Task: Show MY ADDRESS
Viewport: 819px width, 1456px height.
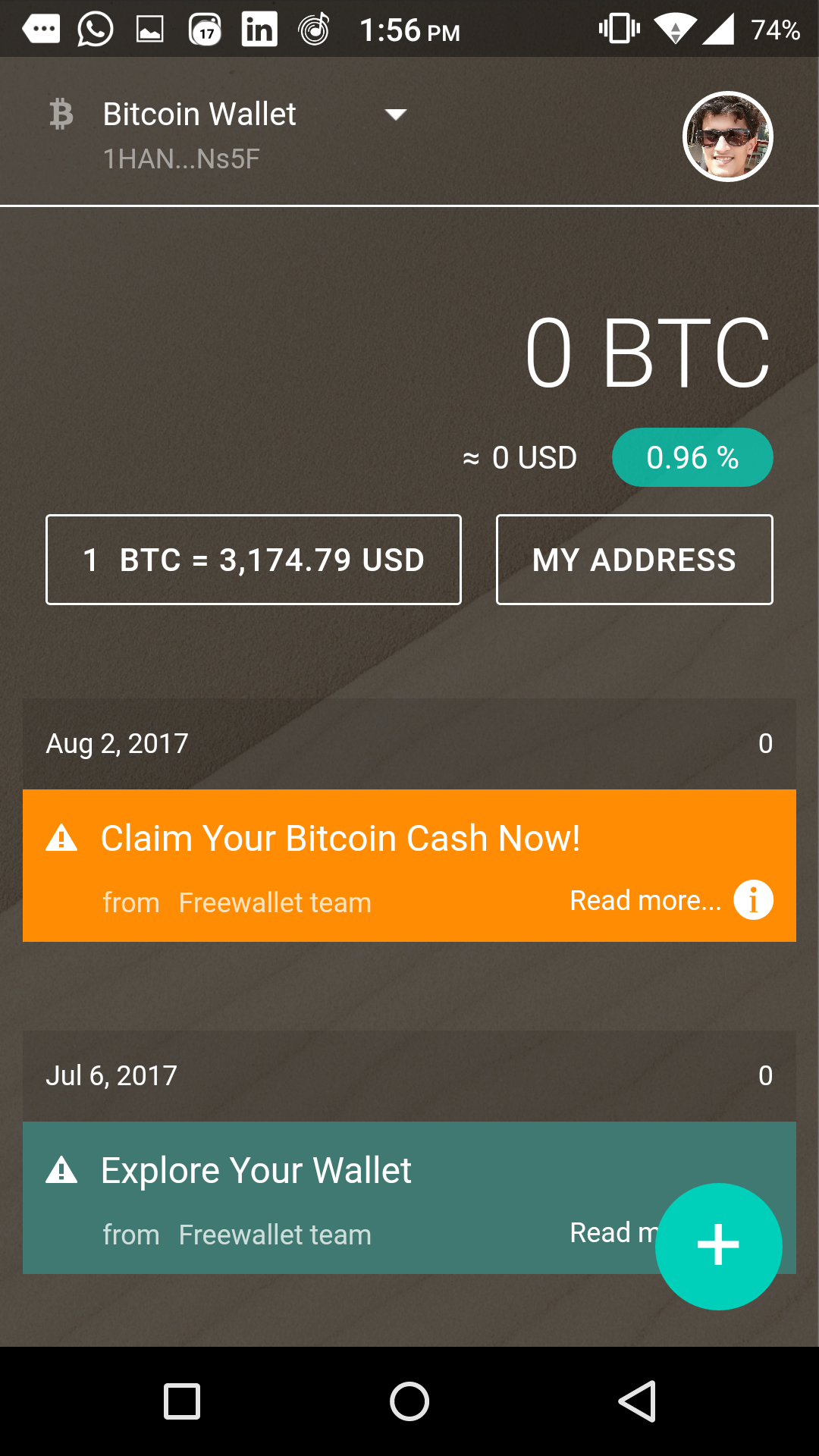Action: (x=634, y=560)
